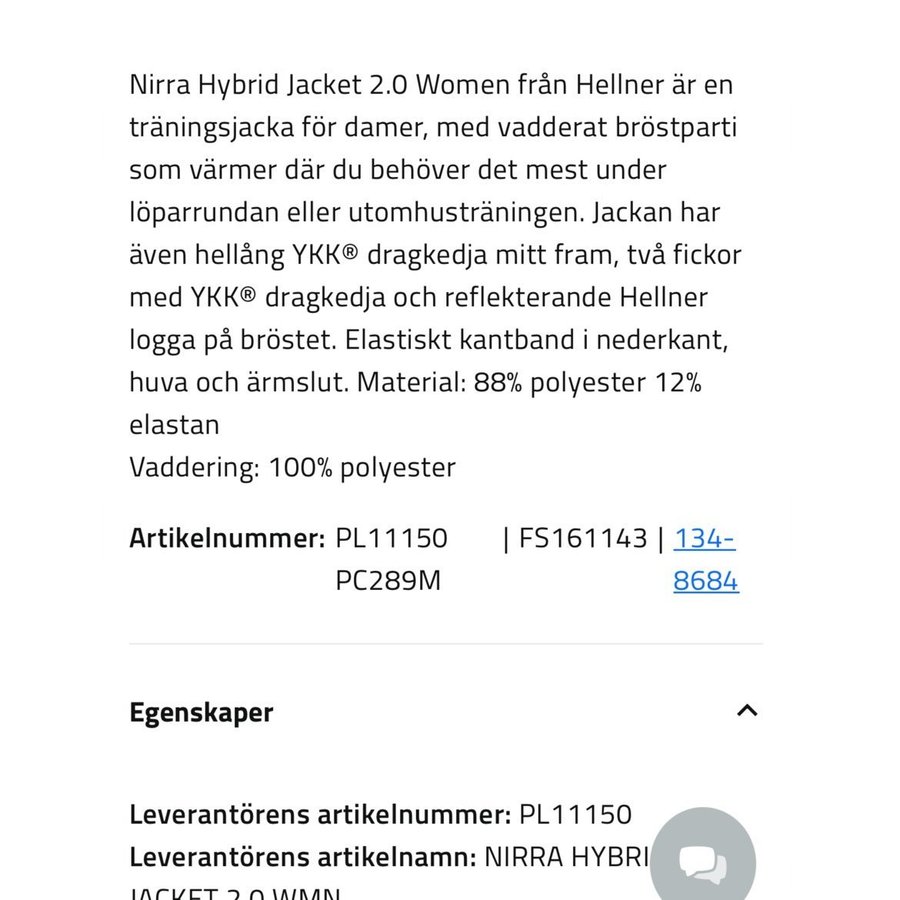
Task: Open the chat support bubble
Action: (702, 861)
